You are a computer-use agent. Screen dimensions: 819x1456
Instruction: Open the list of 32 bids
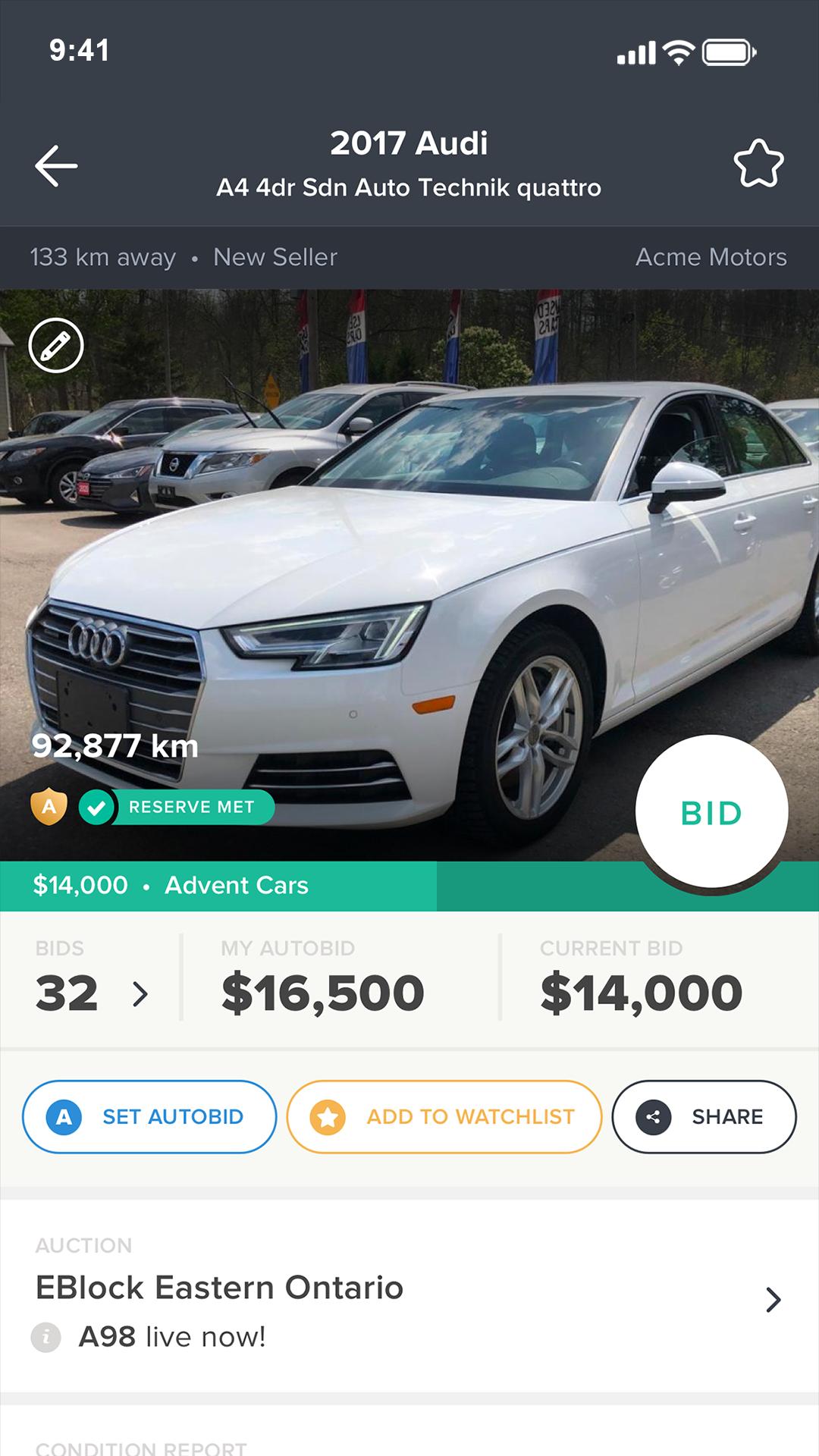pyautogui.click(x=92, y=979)
